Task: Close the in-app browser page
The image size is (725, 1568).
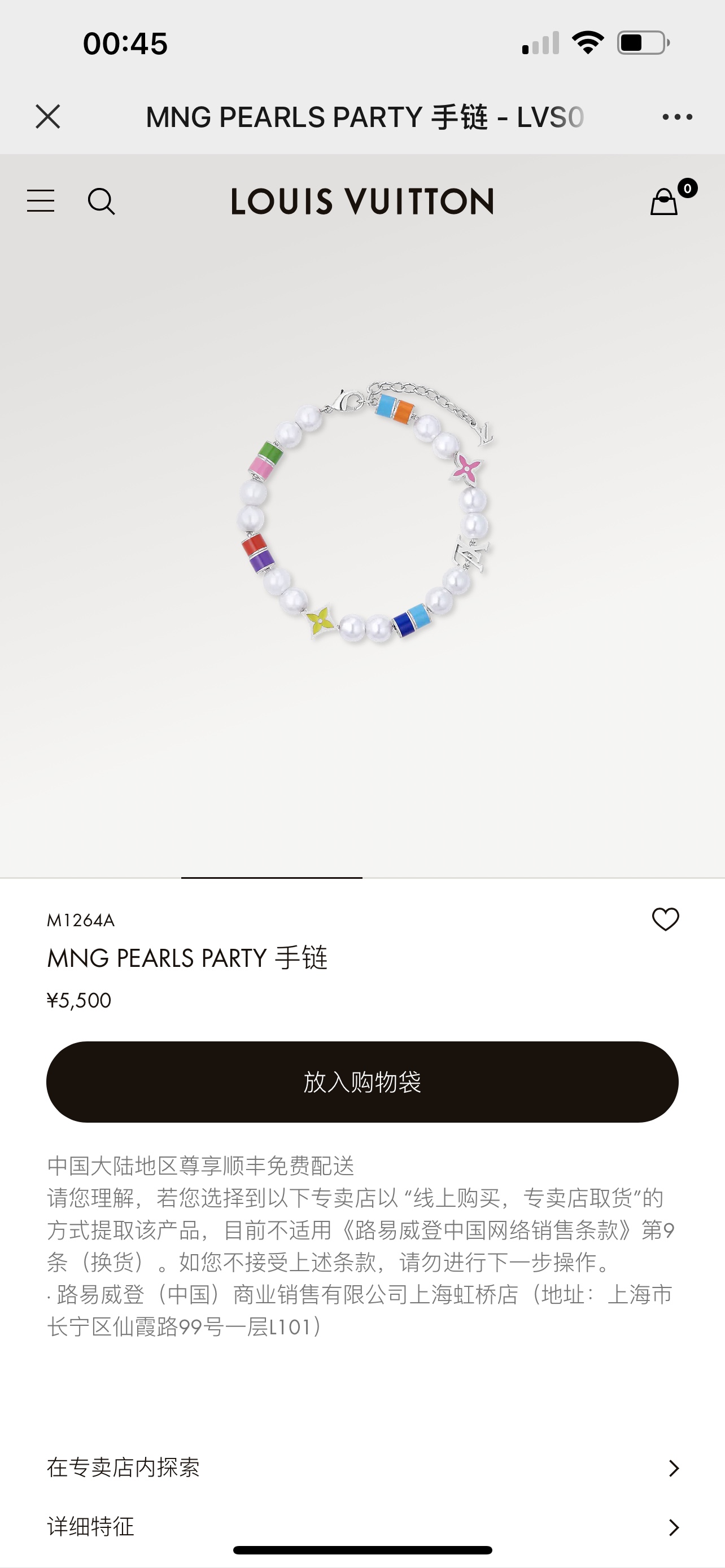Action: click(x=47, y=116)
